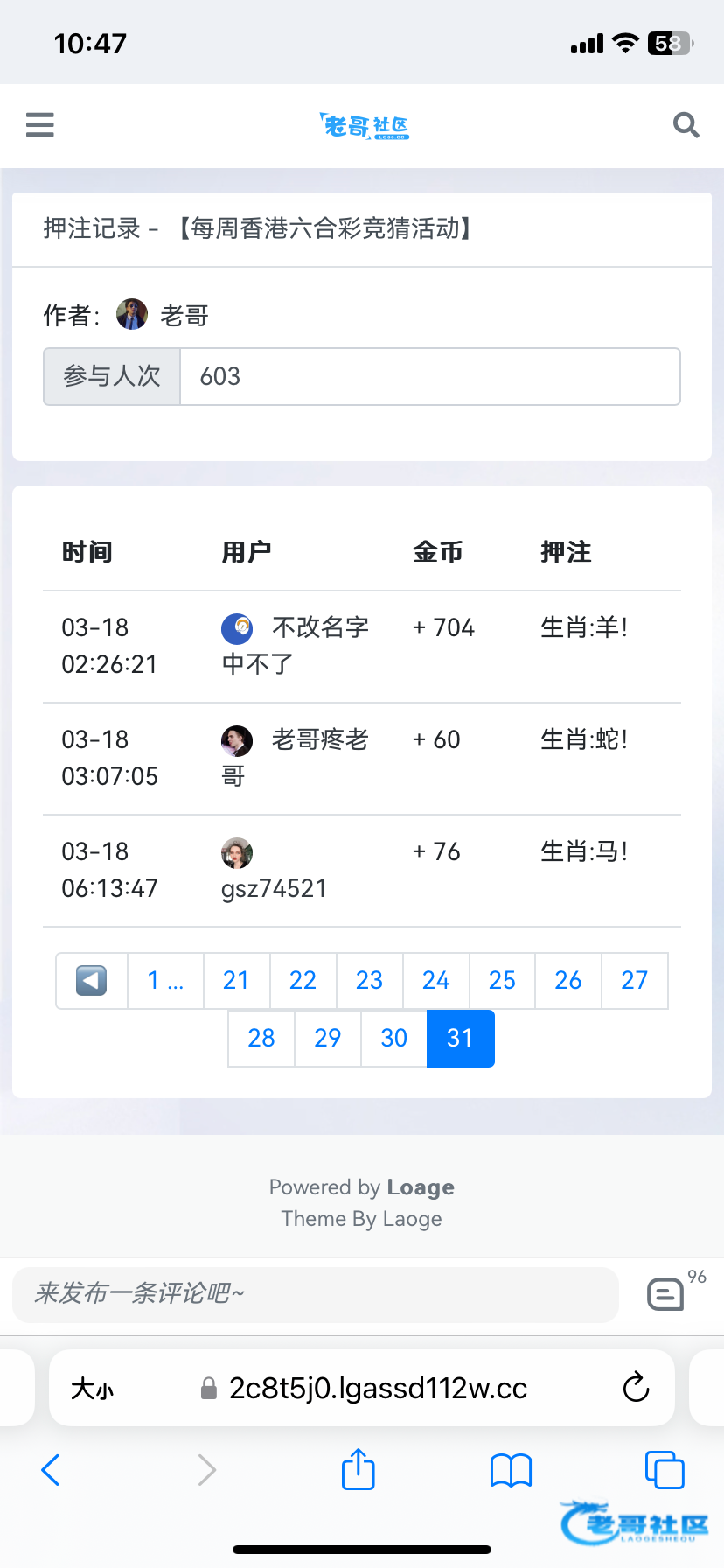The height and width of the screenshot is (1568, 724).
Task: Open the hamburger menu
Action: (x=40, y=125)
